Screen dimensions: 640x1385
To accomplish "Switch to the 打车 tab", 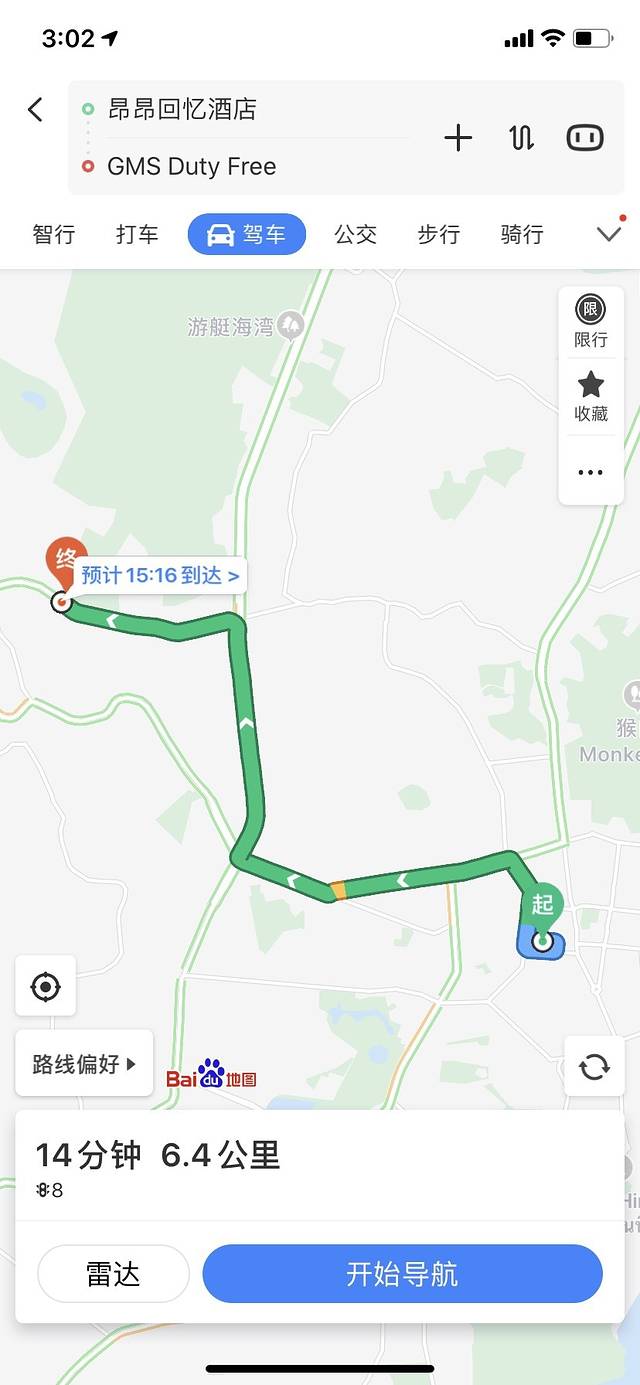I will (x=137, y=235).
